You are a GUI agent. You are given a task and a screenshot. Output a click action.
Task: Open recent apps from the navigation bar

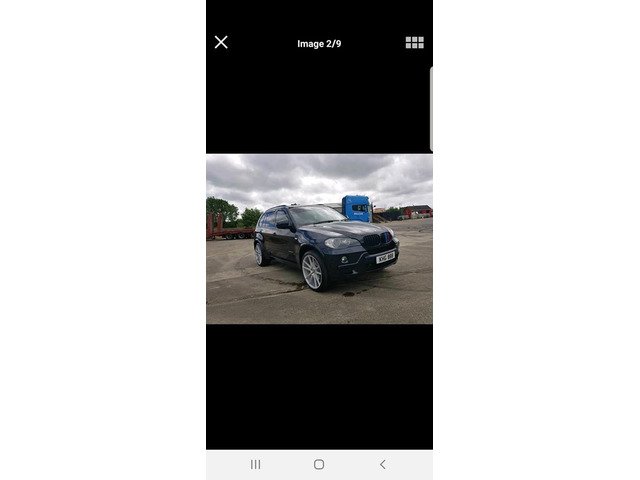pyautogui.click(x=255, y=464)
